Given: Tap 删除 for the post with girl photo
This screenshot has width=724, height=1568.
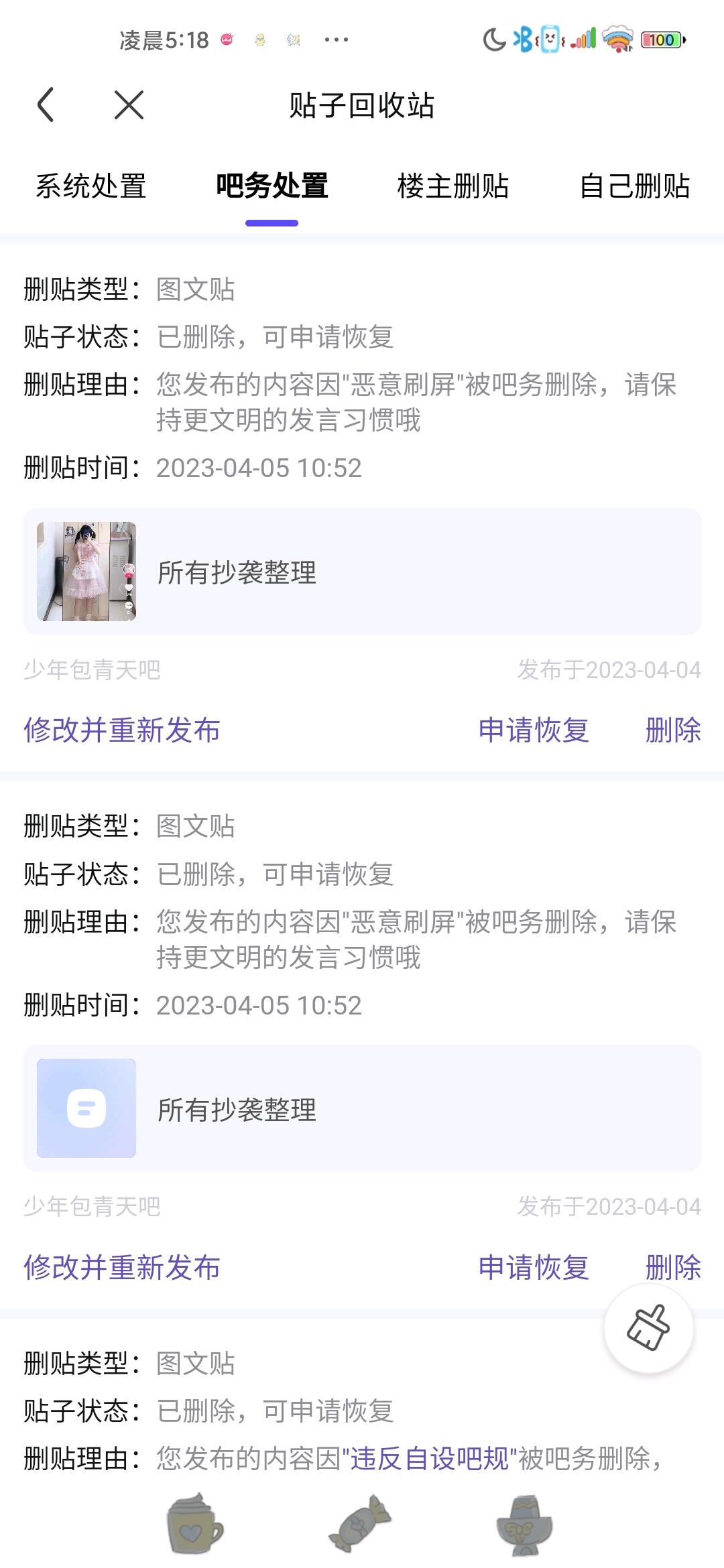Looking at the screenshot, I should (673, 730).
